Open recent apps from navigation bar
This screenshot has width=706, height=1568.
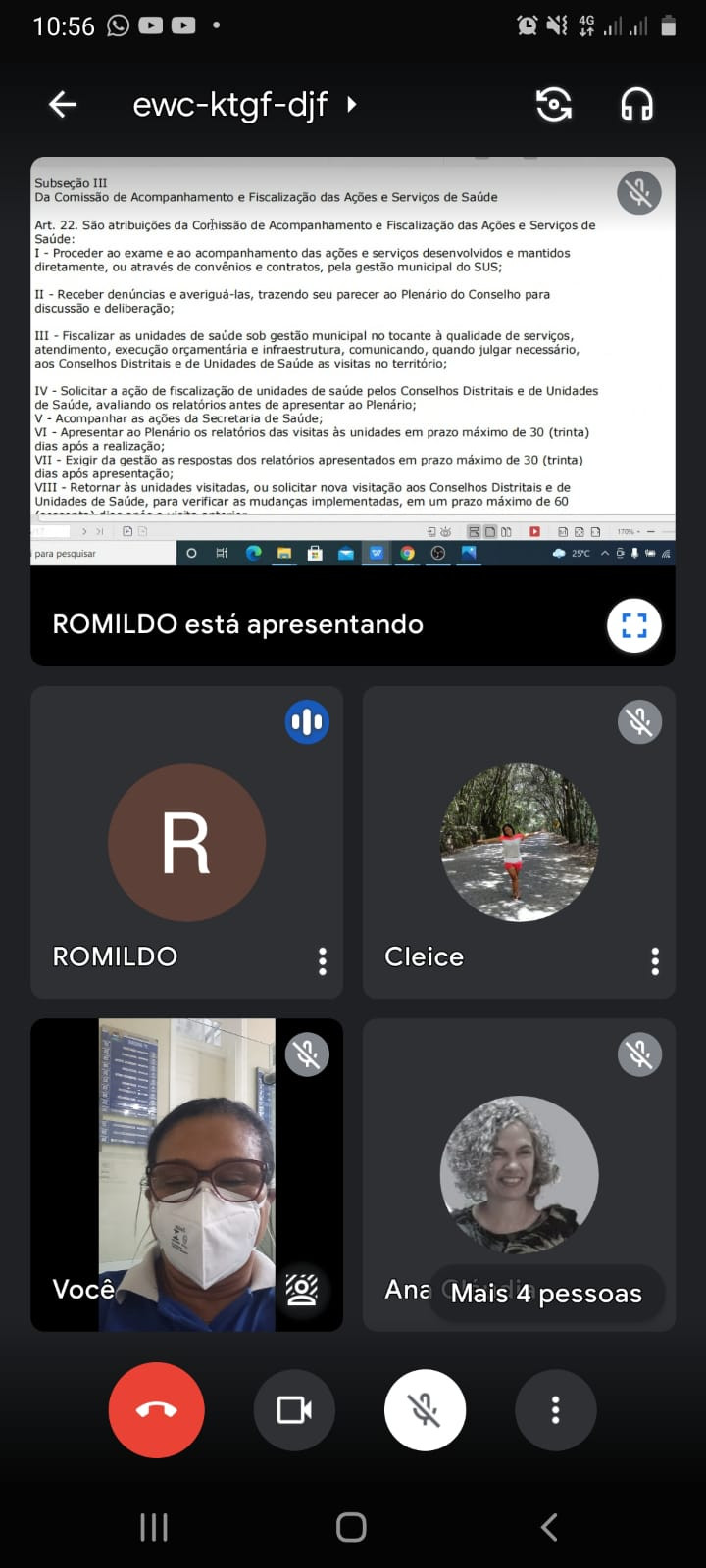tap(154, 1527)
